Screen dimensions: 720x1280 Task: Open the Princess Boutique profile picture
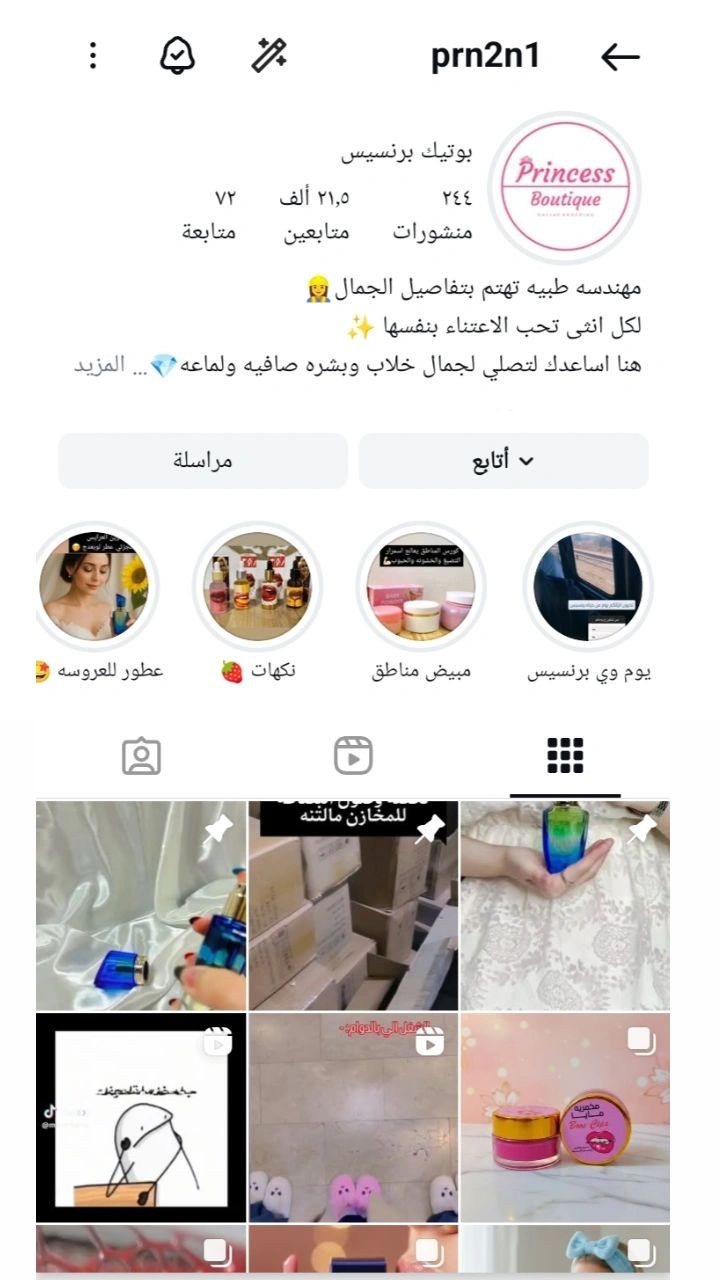click(x=564, y=187)
